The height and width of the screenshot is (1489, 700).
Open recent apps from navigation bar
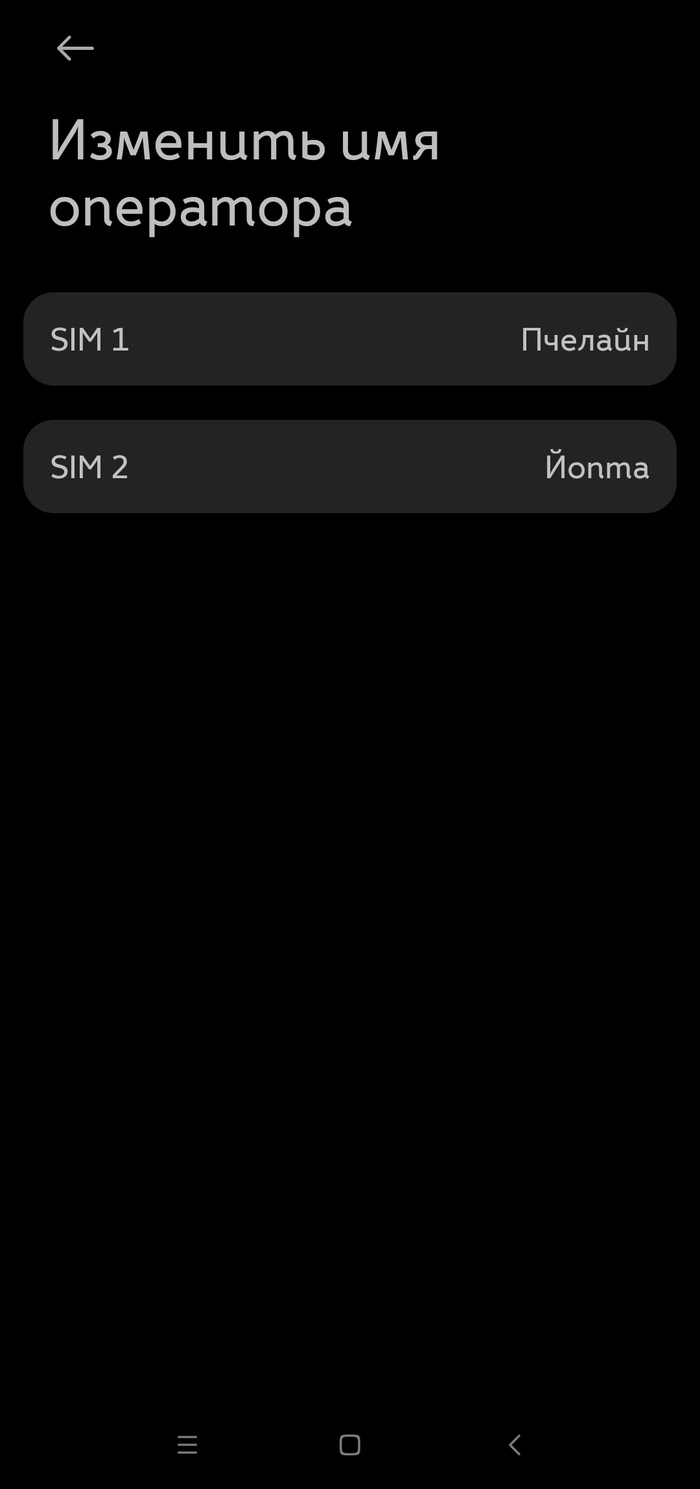click(x=187, y=1444)
